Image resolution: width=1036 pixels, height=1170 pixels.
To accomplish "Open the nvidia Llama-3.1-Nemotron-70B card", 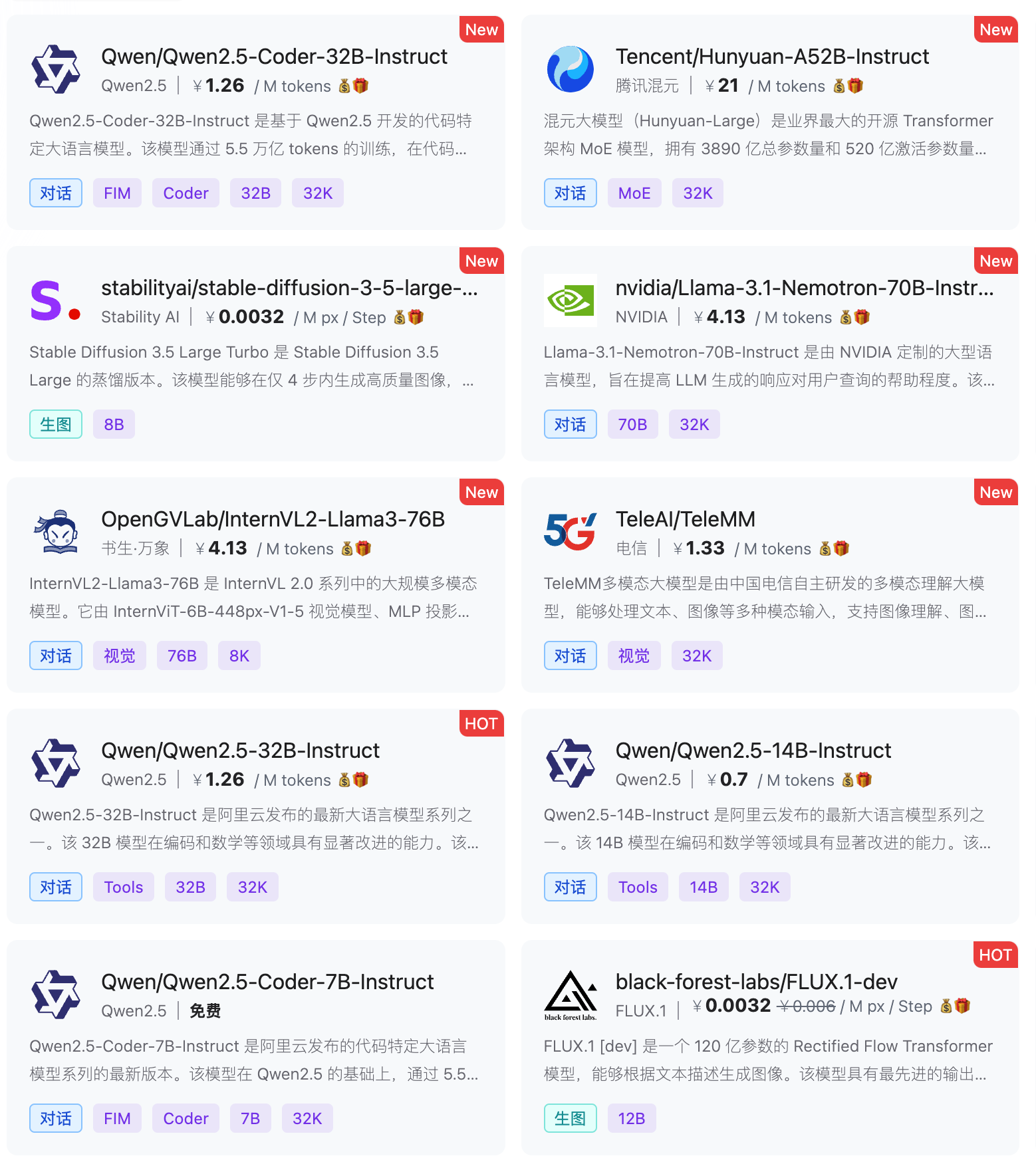I will 804,289.
